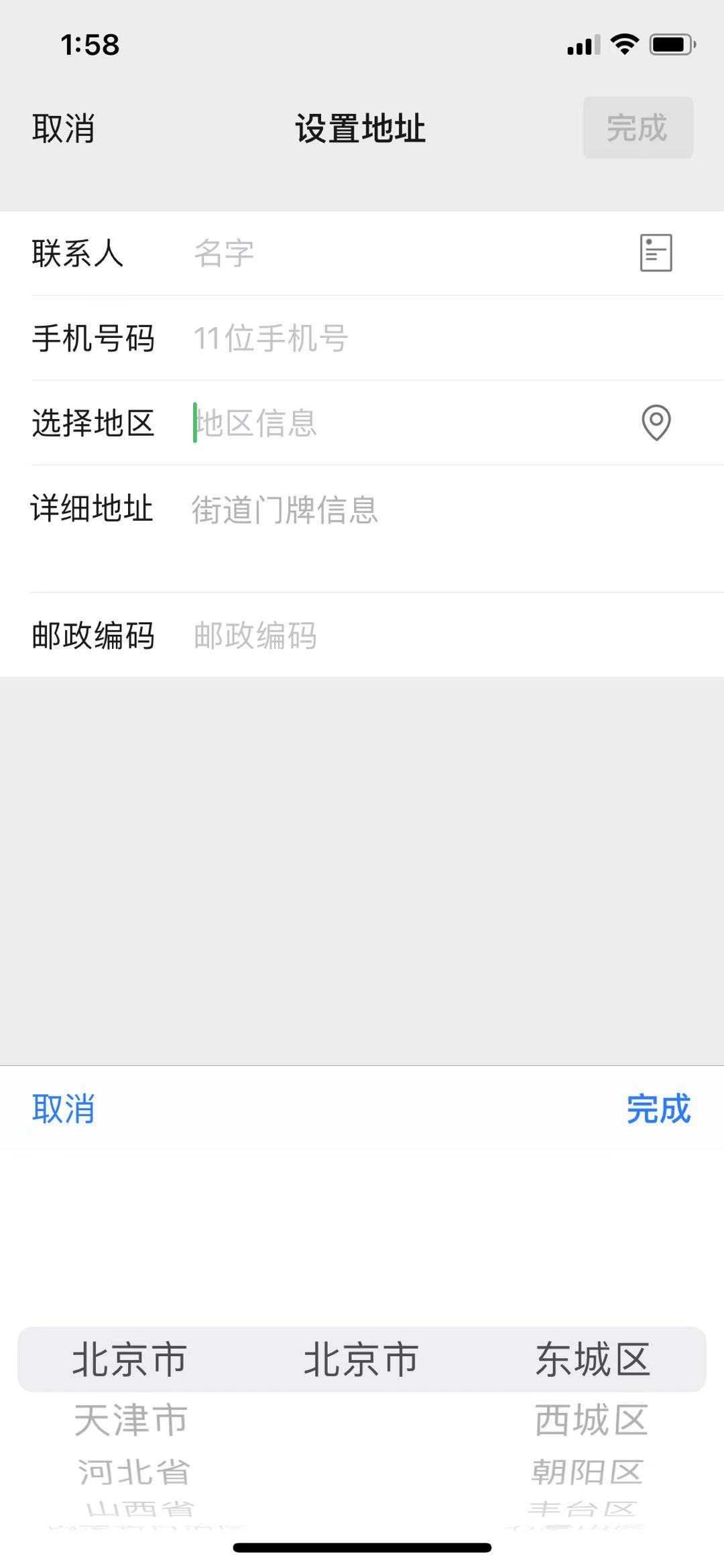Viewport: 724px width, 1568px height.
Task: Tap the location pin icon beside 选择地区
Action: click(x=656, y=423)
